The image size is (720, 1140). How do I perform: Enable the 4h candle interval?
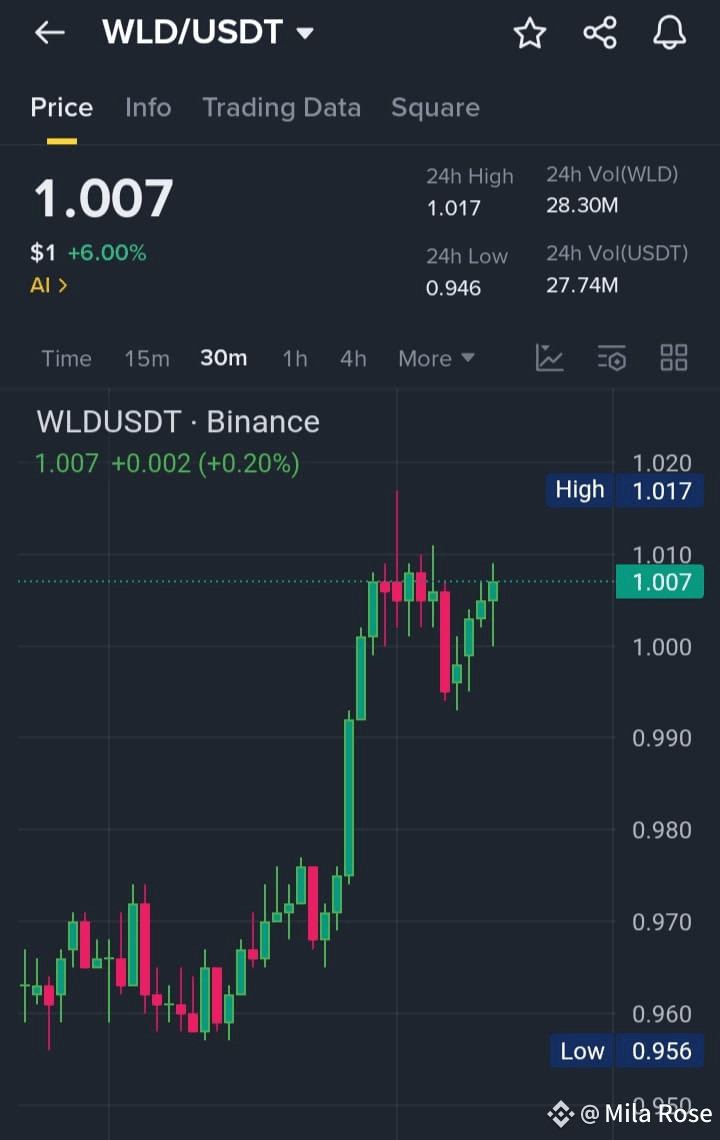pyautogui.click(x=353, y=358)
